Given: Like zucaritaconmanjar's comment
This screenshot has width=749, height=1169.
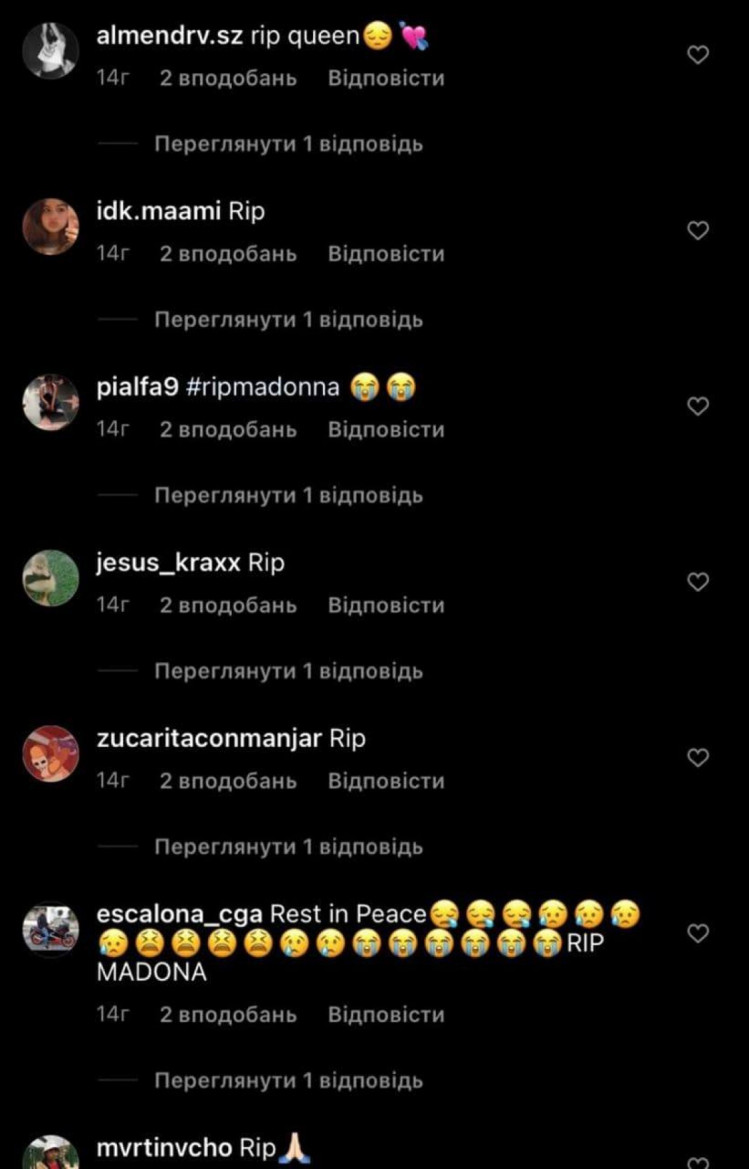Looking at the screenshot, I should (x=698, y=758).
